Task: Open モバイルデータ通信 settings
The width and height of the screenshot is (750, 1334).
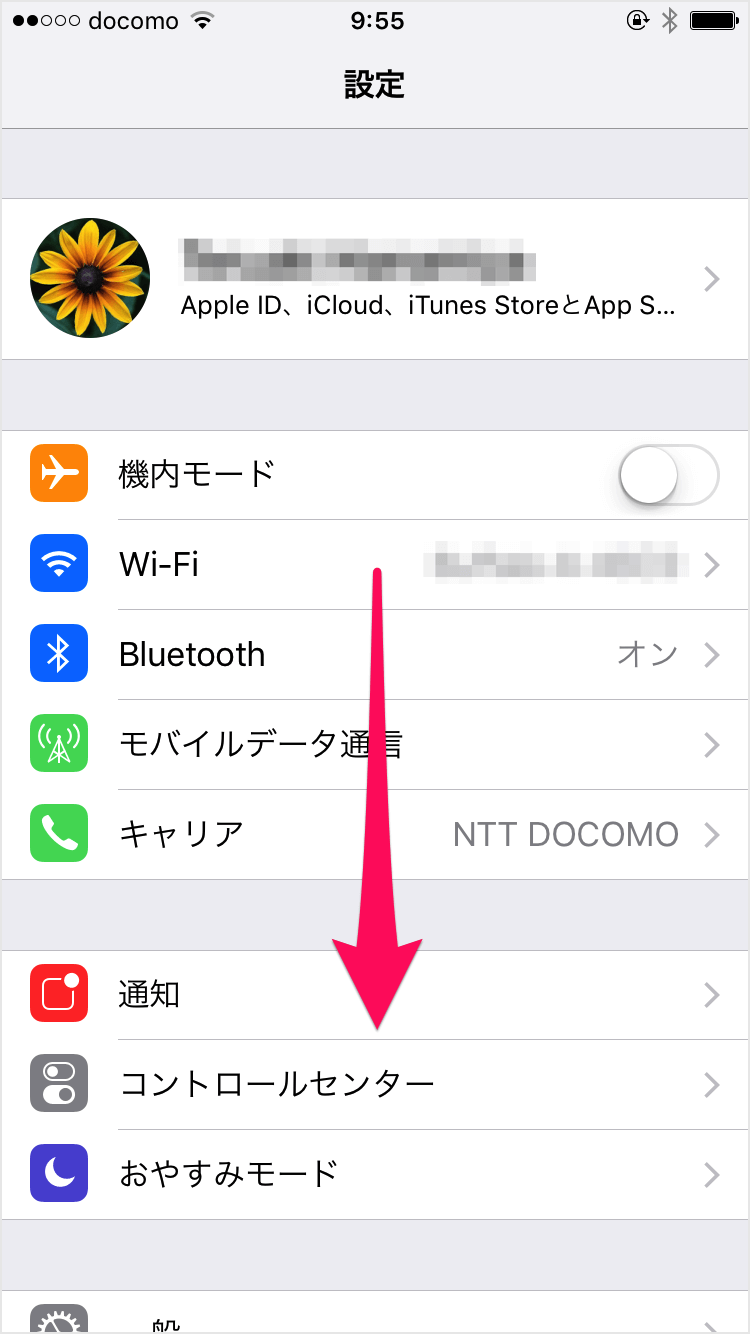Action: point(375,745)
